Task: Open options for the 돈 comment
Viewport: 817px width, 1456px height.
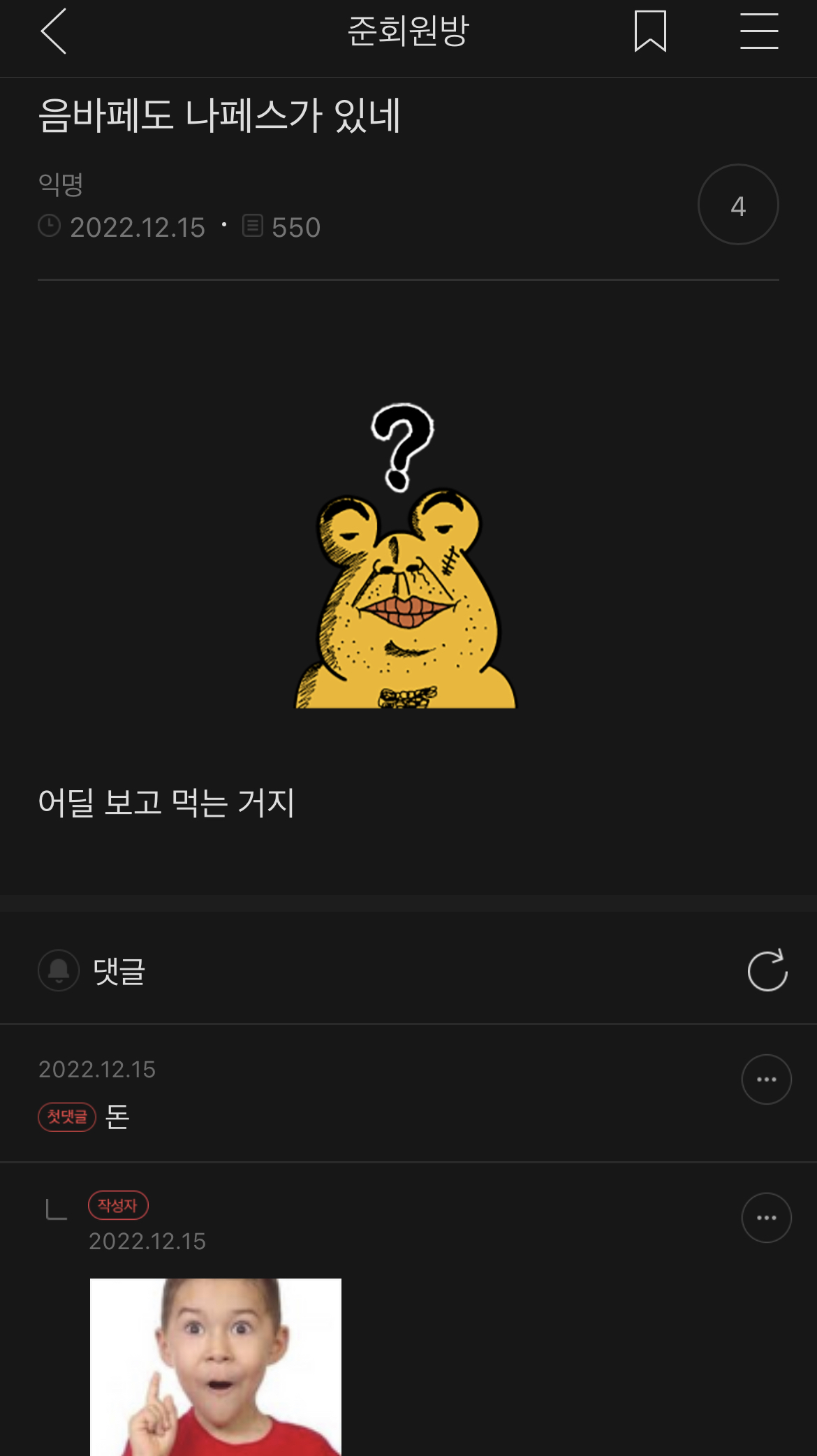Action: click(766, 1079)
